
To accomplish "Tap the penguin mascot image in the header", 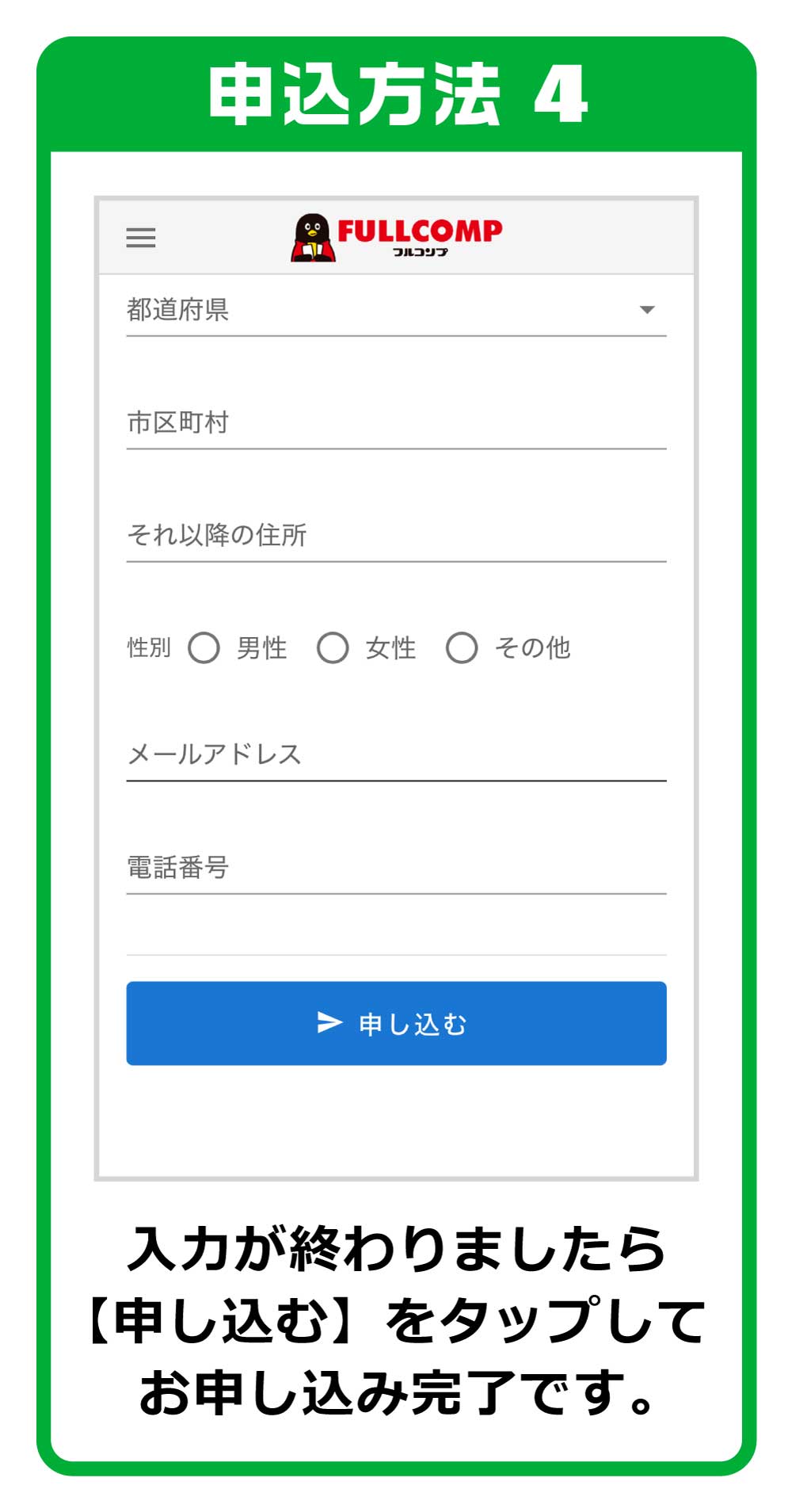I will (312, 237).
